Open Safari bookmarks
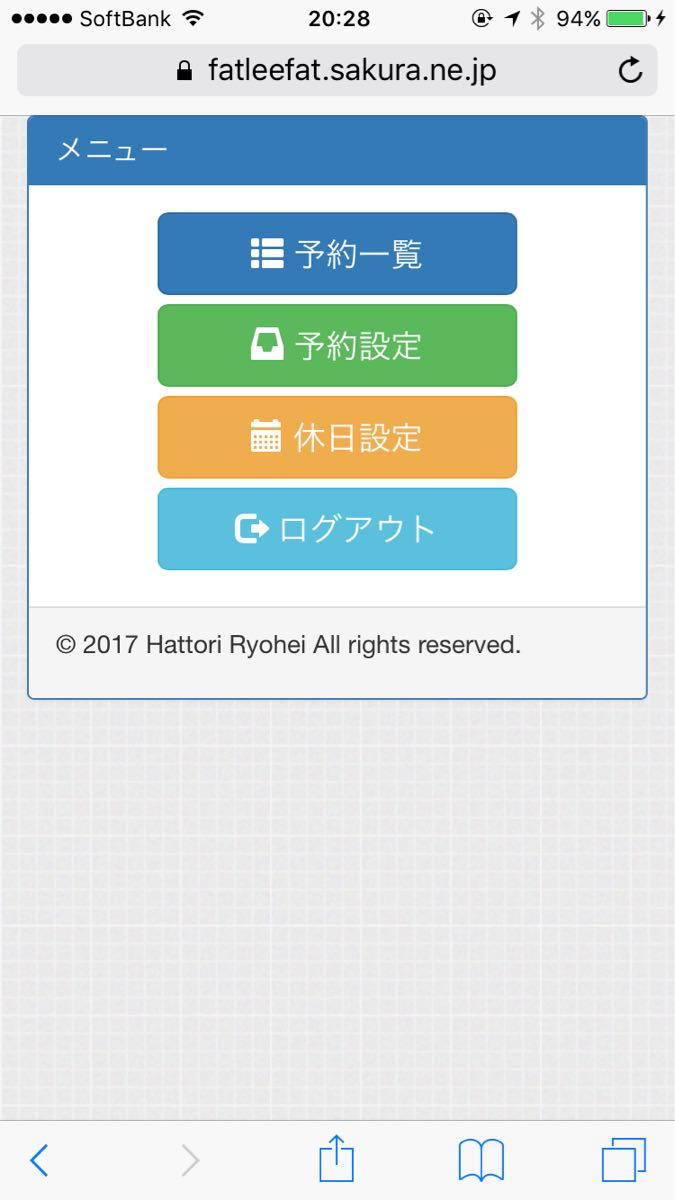The image size is (675, 1200). (481, 1160)
